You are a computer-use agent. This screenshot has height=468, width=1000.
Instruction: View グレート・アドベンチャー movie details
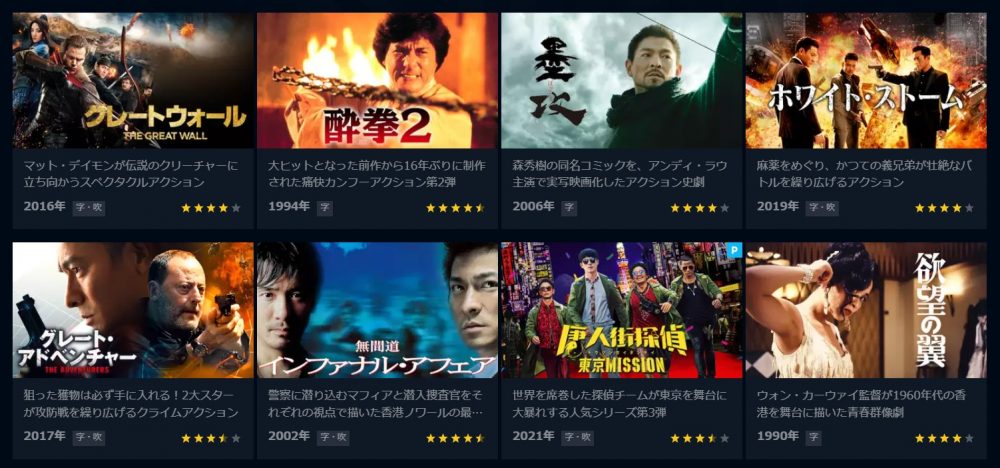click(x=133, y=310)
